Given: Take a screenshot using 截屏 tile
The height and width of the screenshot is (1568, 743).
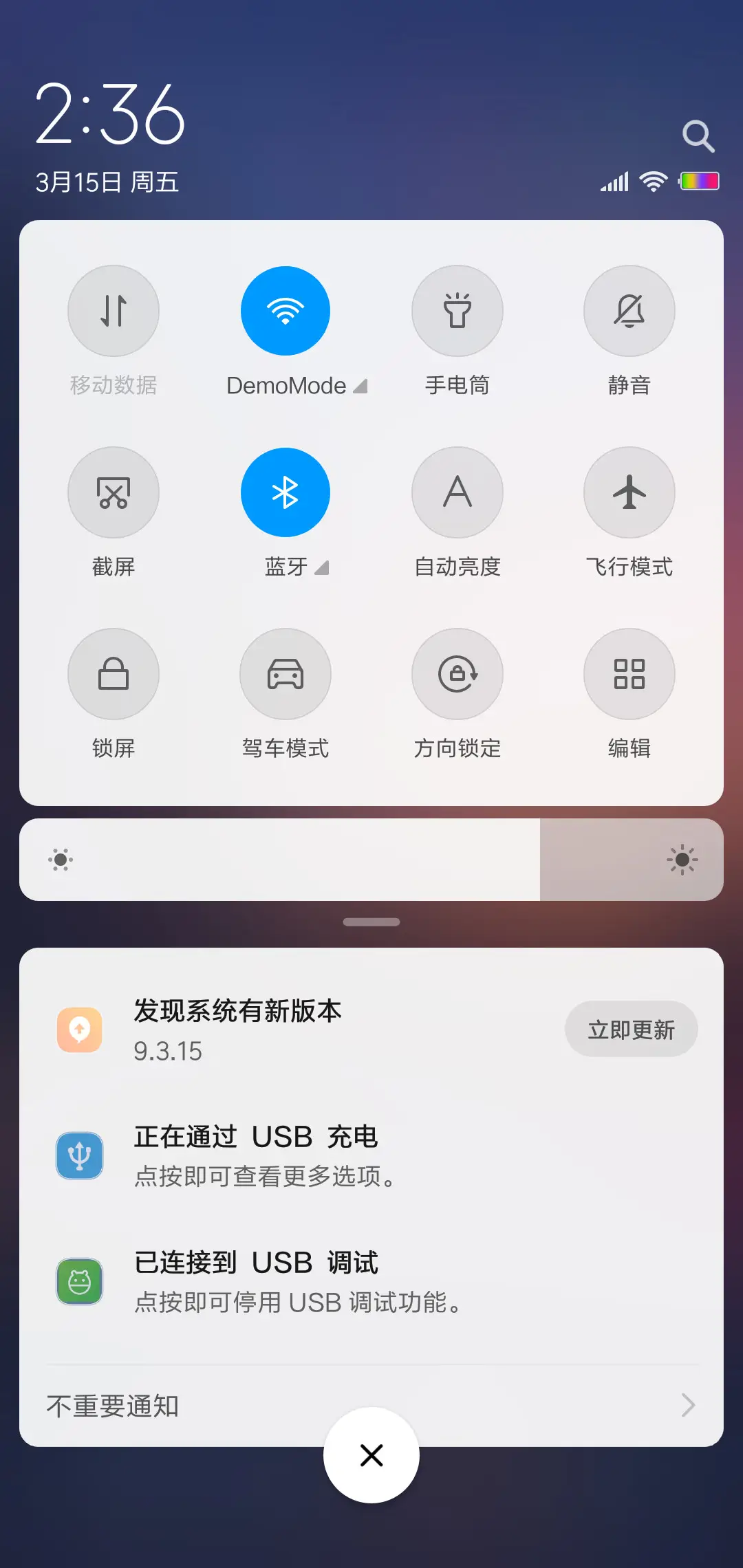Looking at the screenshot, I should (114, 492).
